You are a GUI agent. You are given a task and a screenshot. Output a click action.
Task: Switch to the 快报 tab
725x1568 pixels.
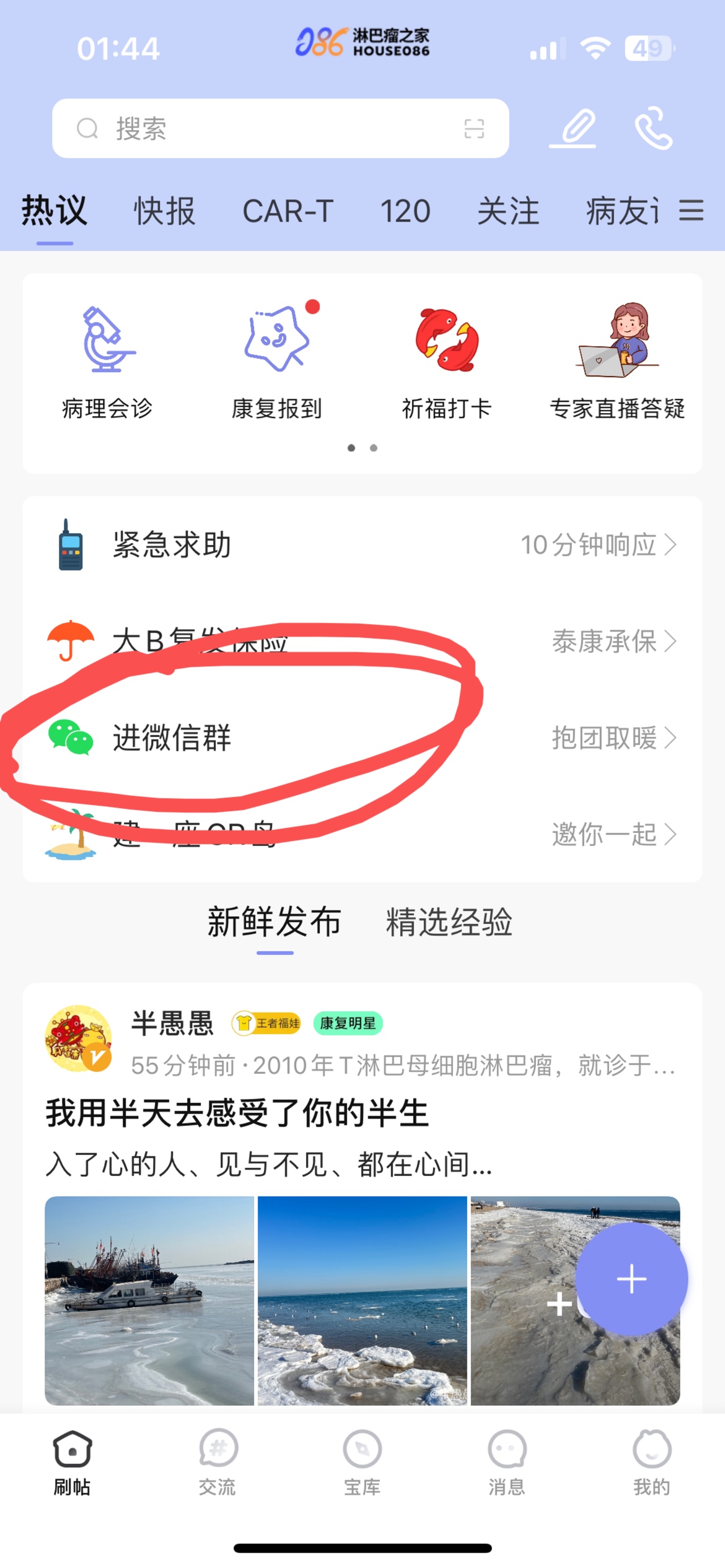(x=165, y=212)
